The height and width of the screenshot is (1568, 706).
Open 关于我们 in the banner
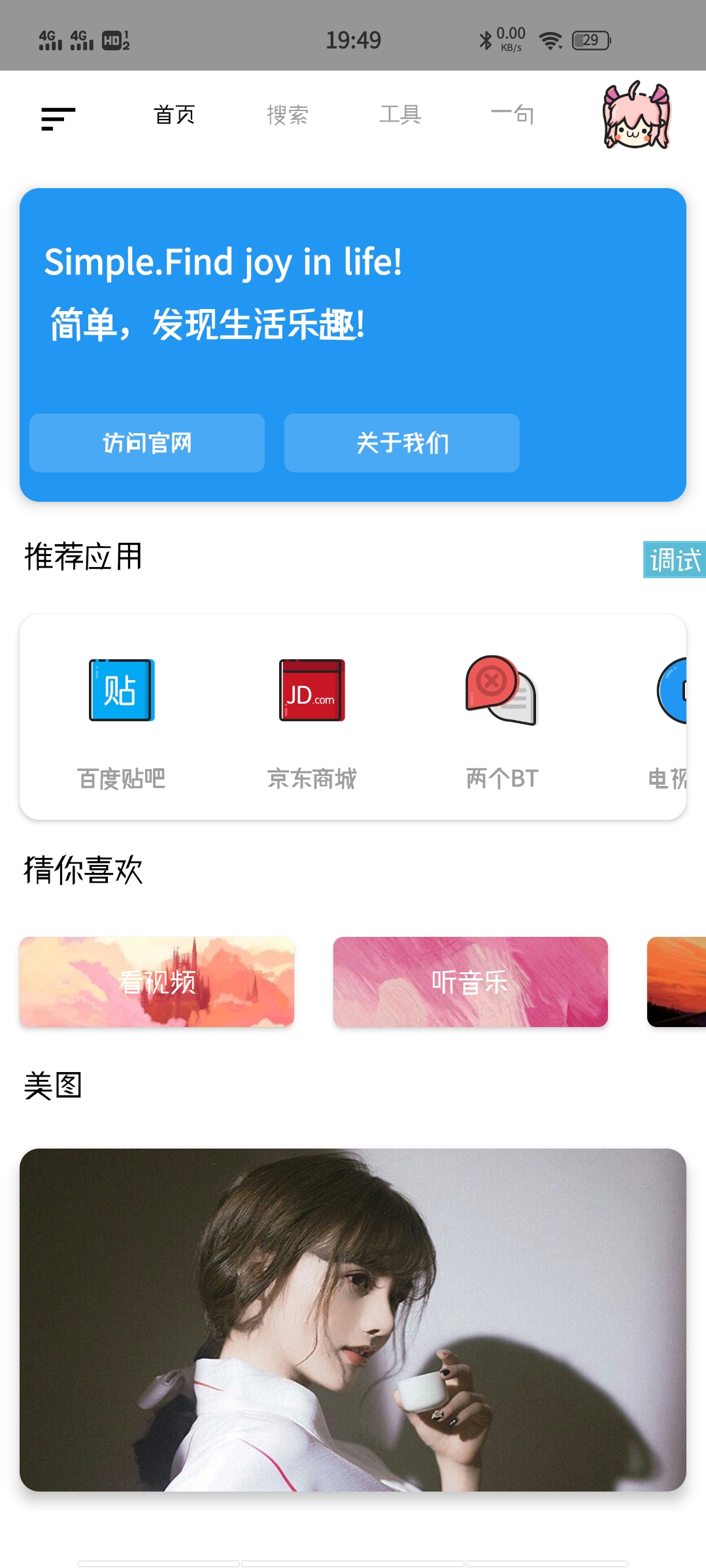[402, 443]
